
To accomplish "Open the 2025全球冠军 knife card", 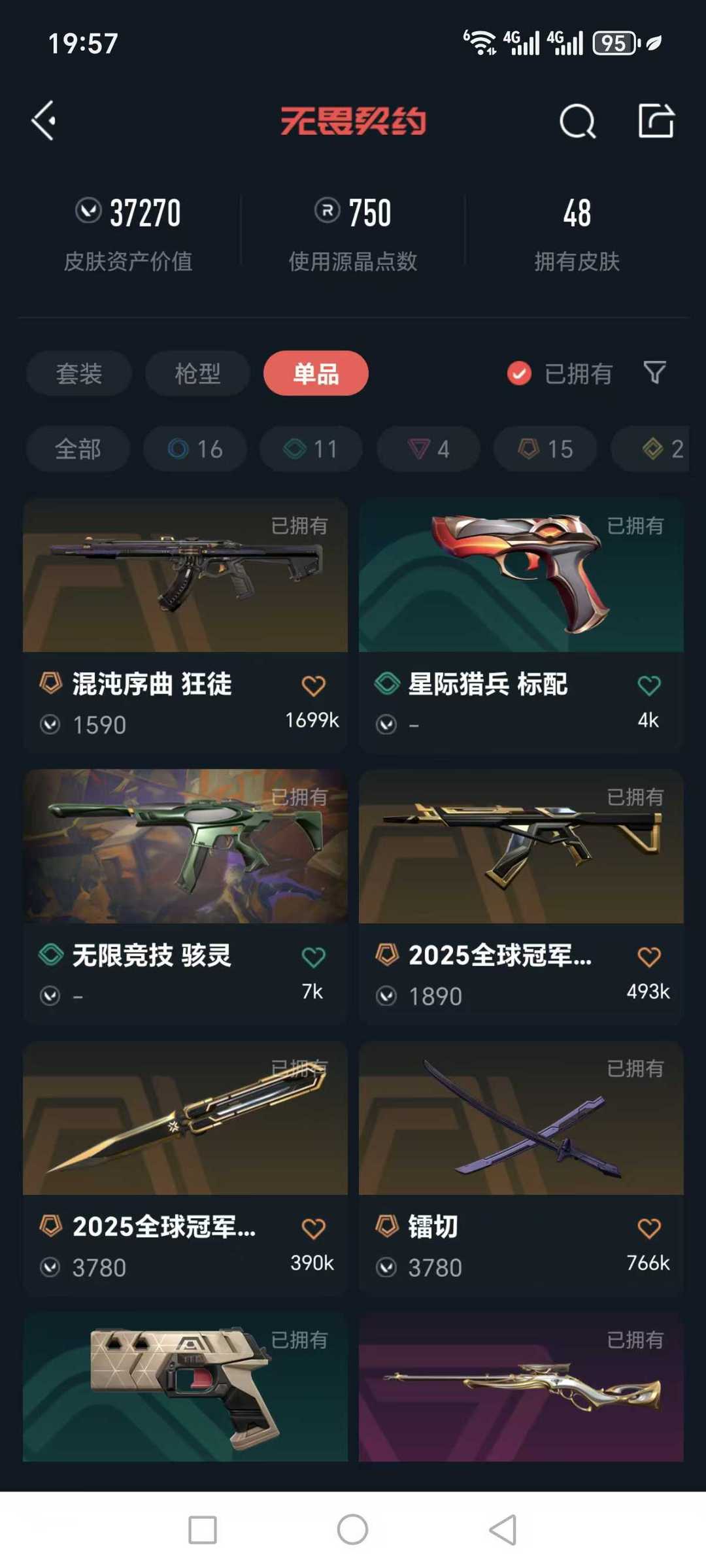I will click(185, 1121).
